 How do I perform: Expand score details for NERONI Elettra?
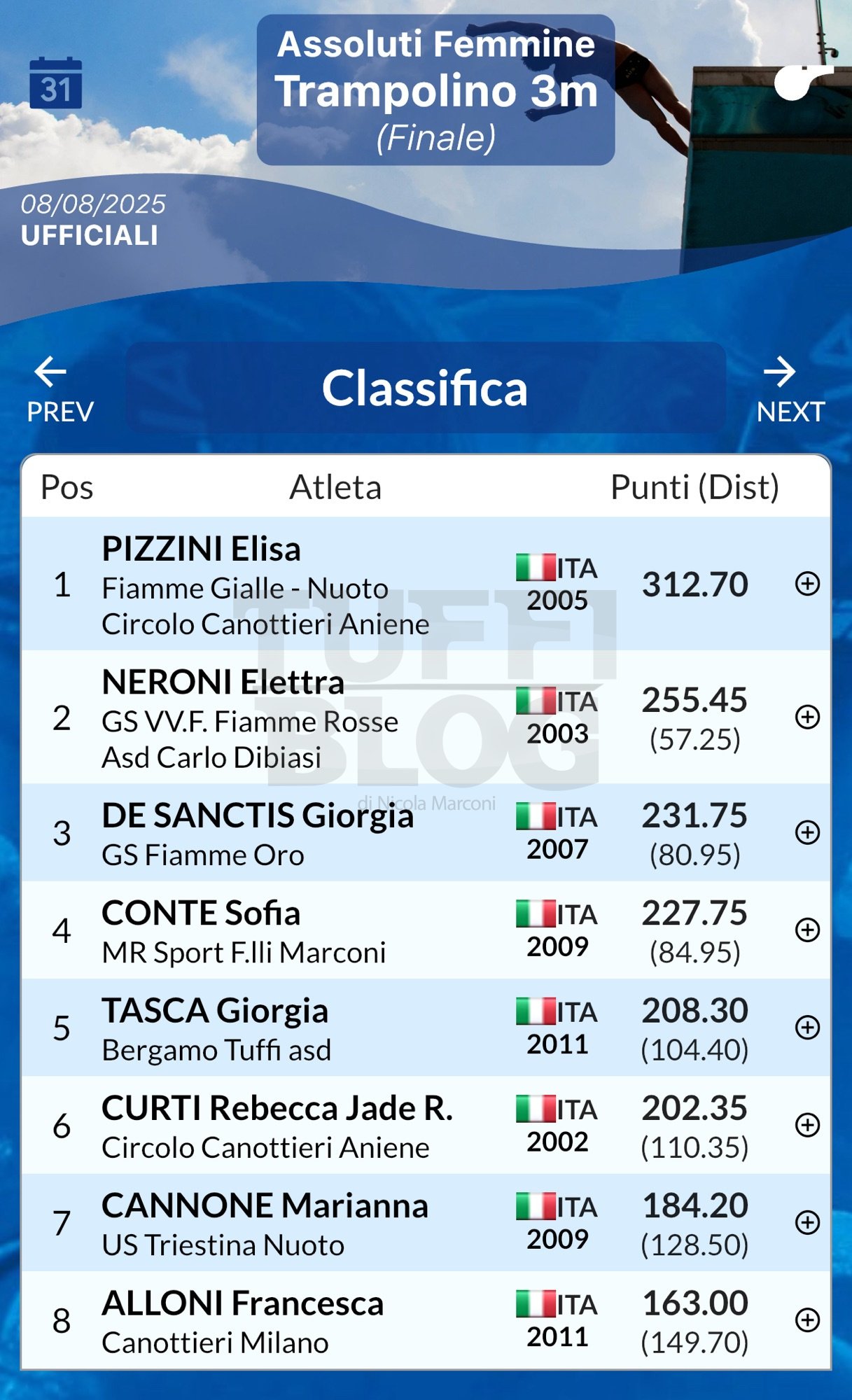click(807, 717)
